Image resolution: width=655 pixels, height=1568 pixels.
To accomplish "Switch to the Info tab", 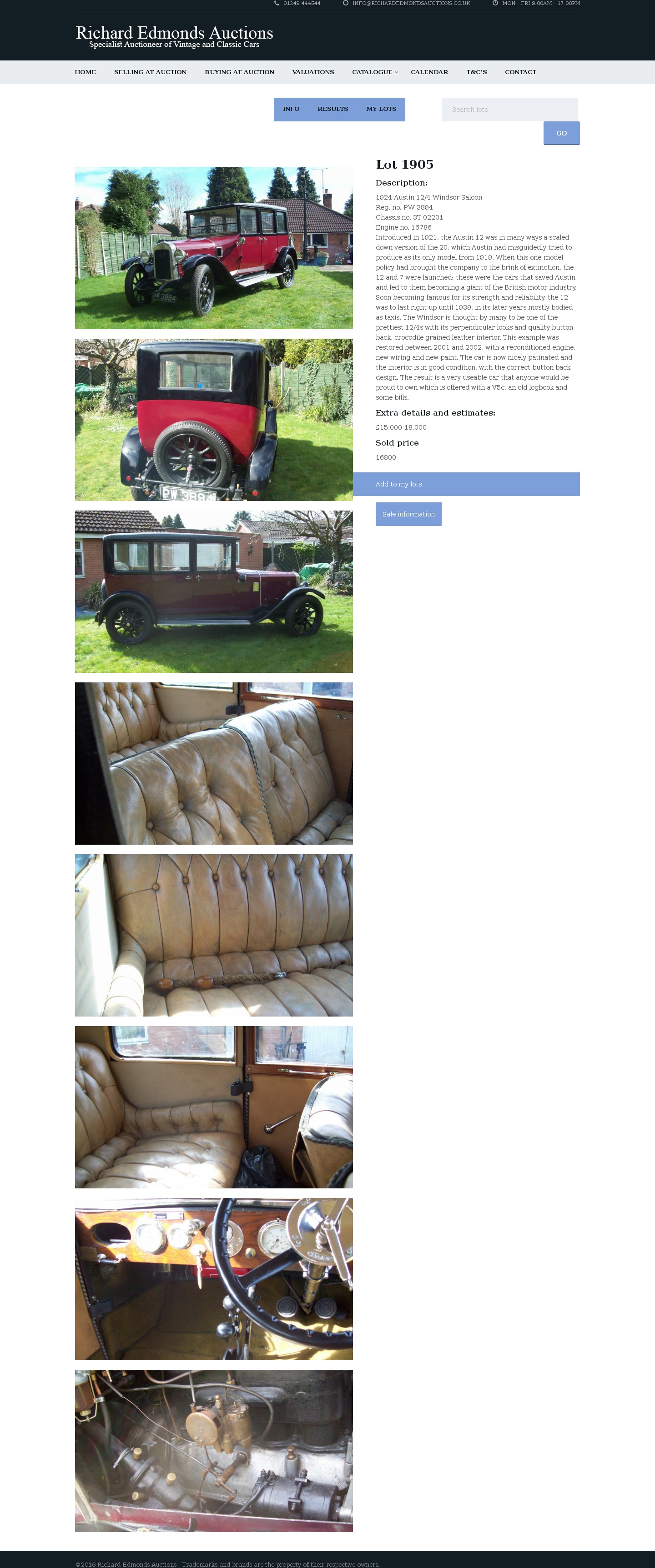I will 291,109.
